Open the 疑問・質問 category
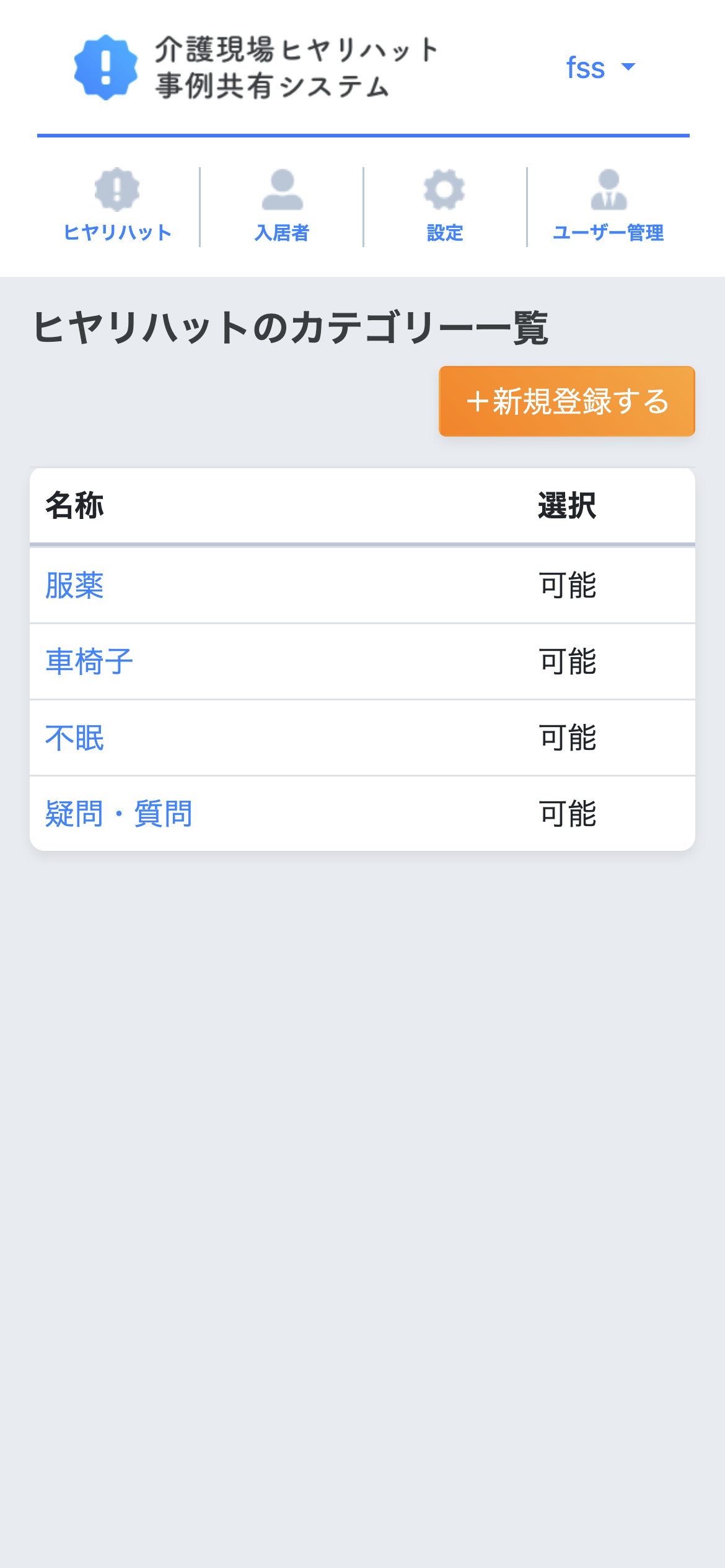Image resolution: width=725 pixels, height=1568 pixels. coord(119,814)
